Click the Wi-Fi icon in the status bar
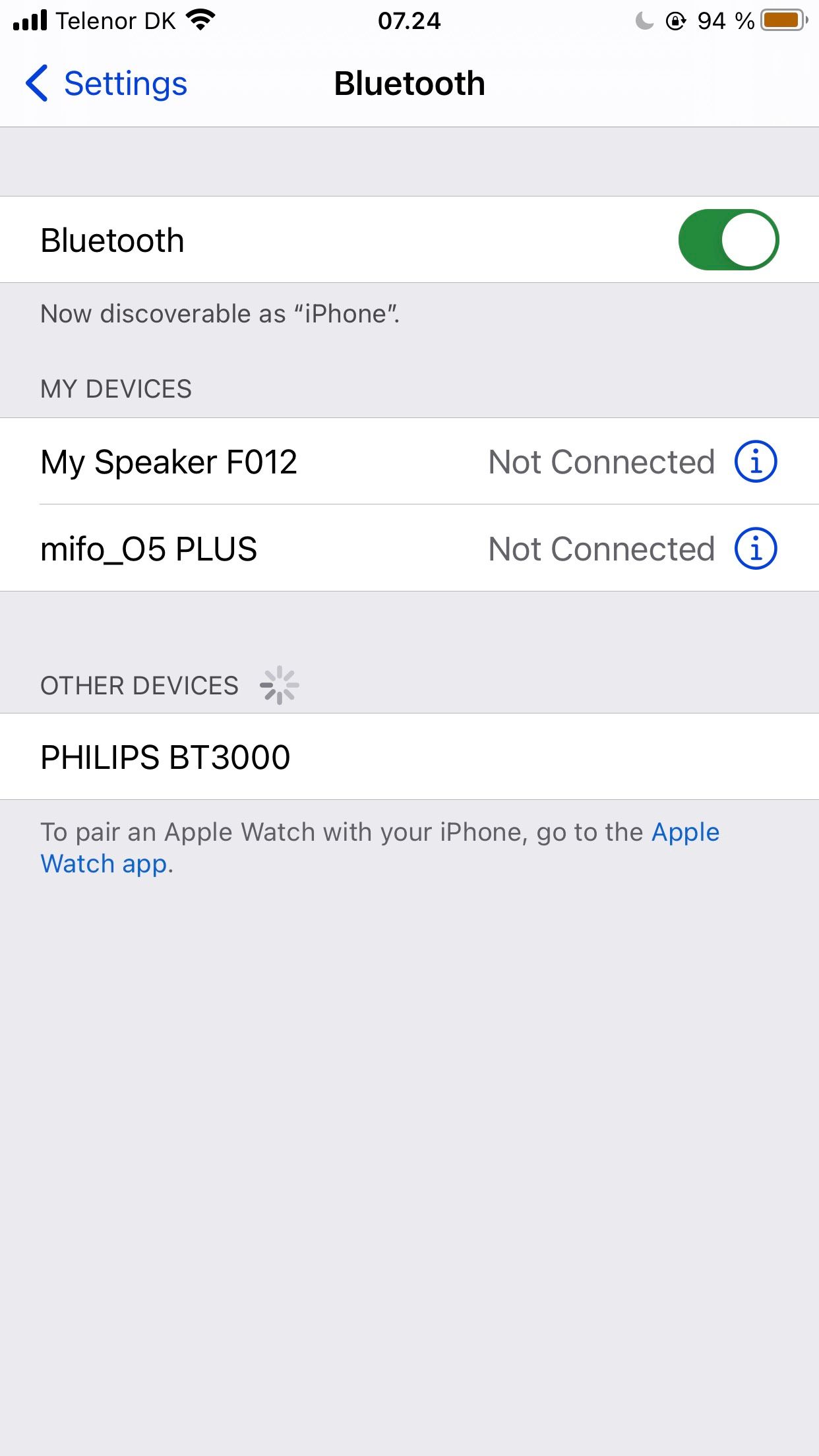 coord(198,19)
